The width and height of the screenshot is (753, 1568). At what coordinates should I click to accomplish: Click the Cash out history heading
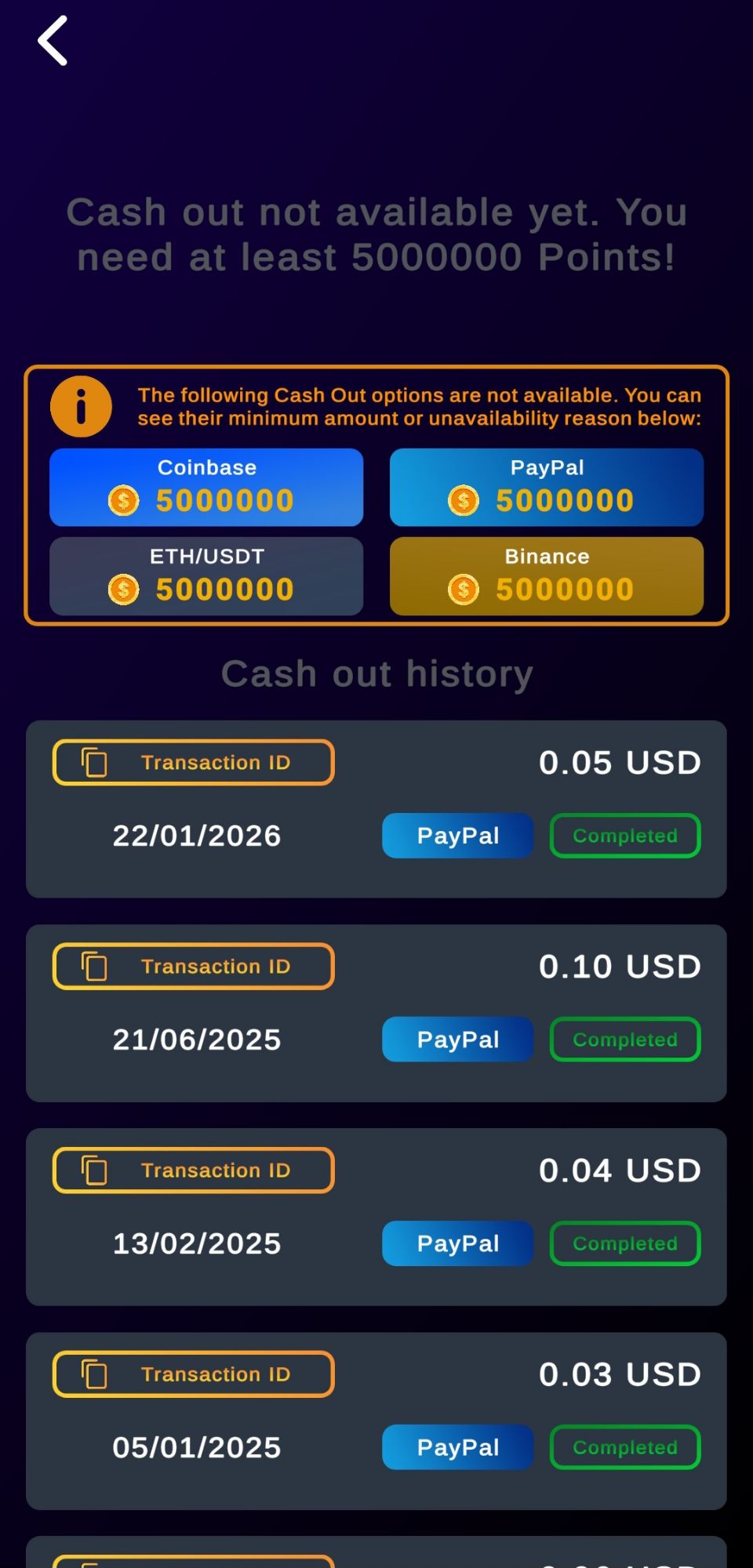tap(376, 673)
